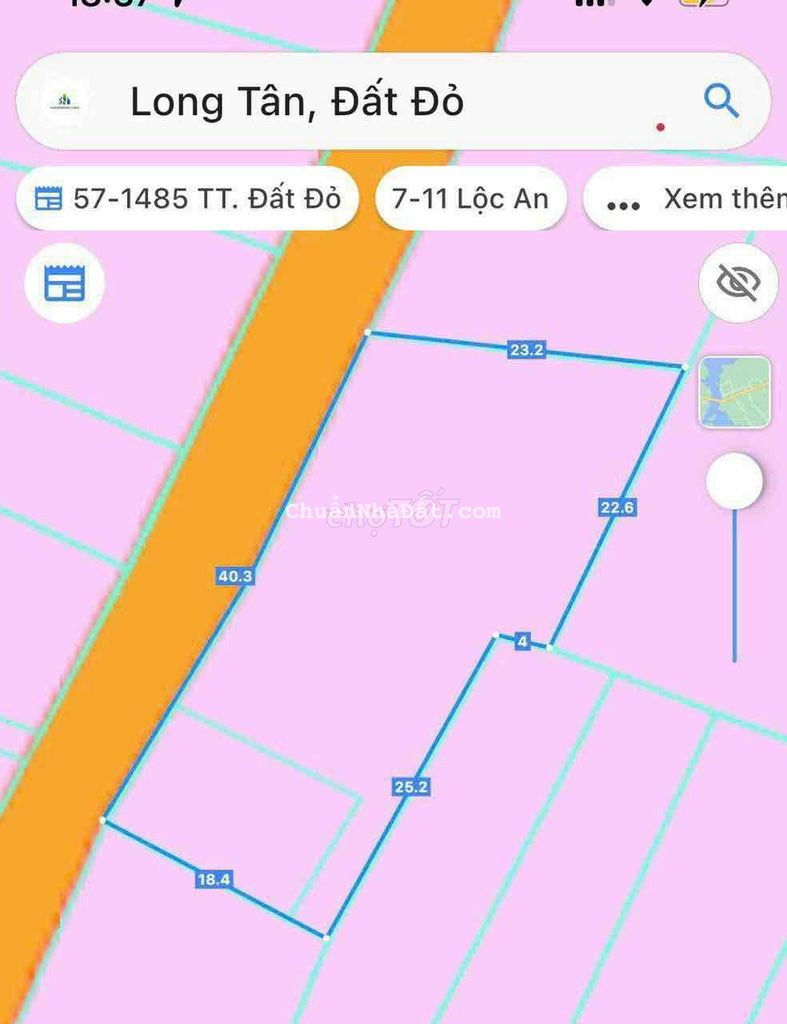787x1024 pixels.
Task: Click the app logo inside the search bar
Action: pyautogui.click(x=63, y=99)
